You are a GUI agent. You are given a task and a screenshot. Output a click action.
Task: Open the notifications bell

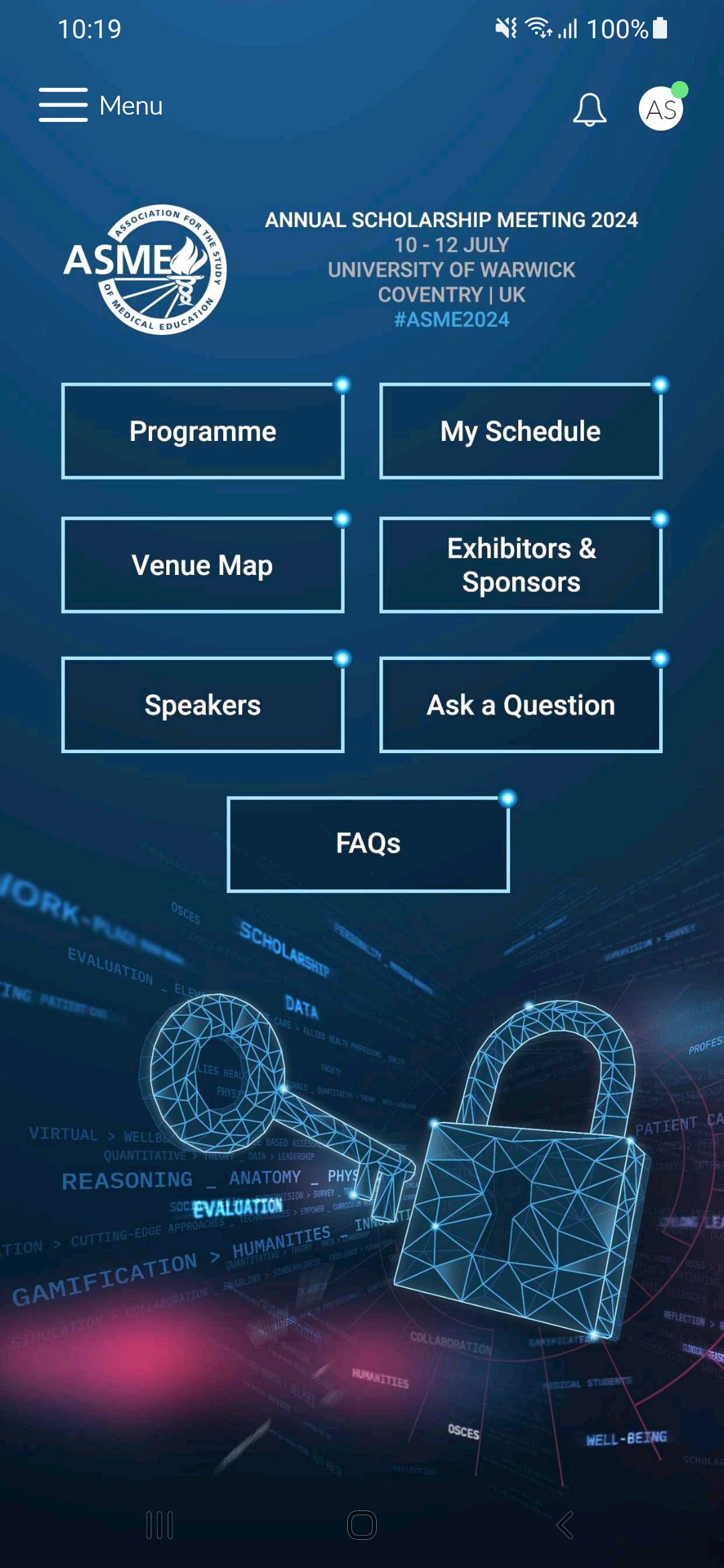pos(590,109)
